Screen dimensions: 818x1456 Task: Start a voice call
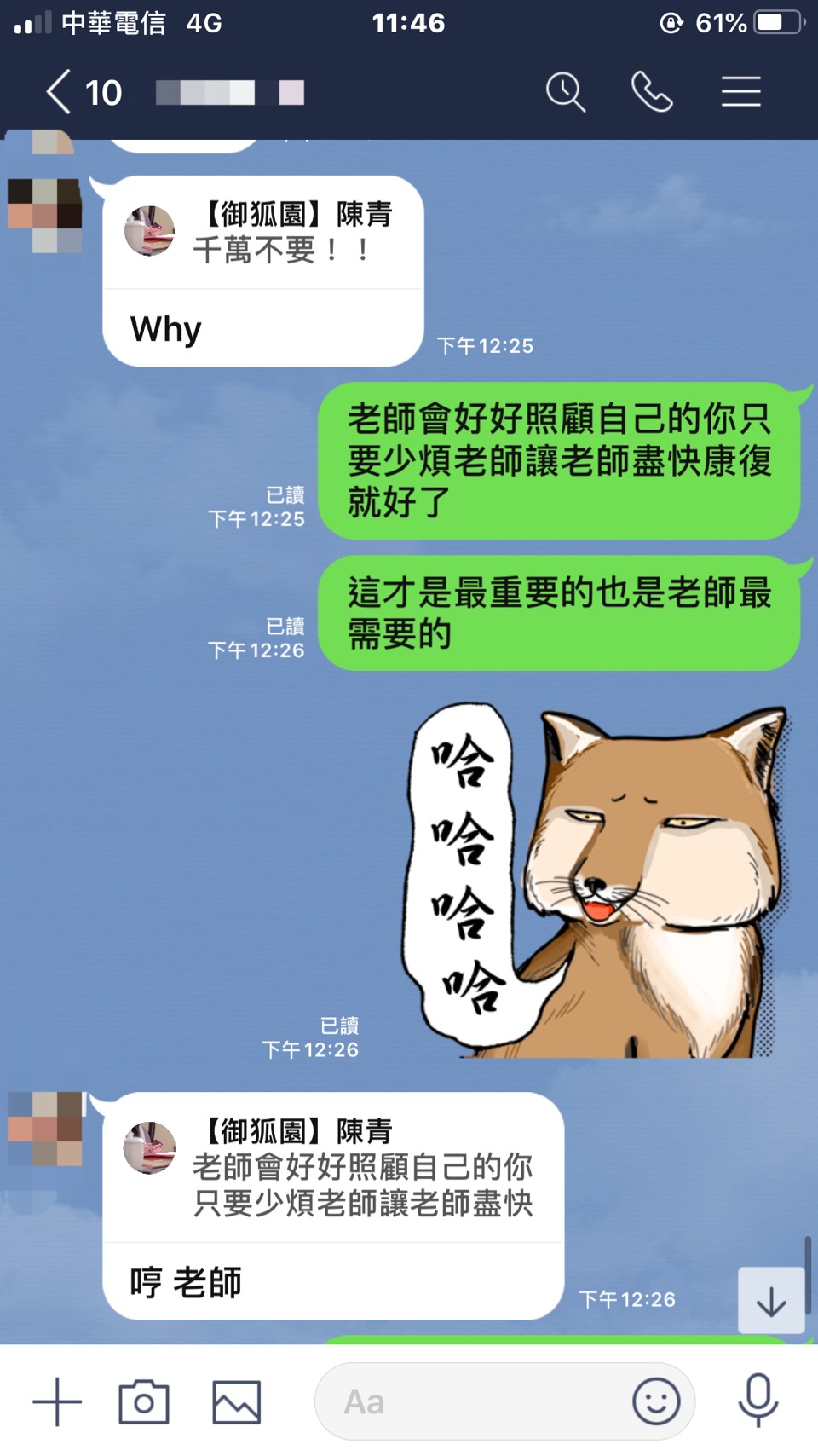652,92
